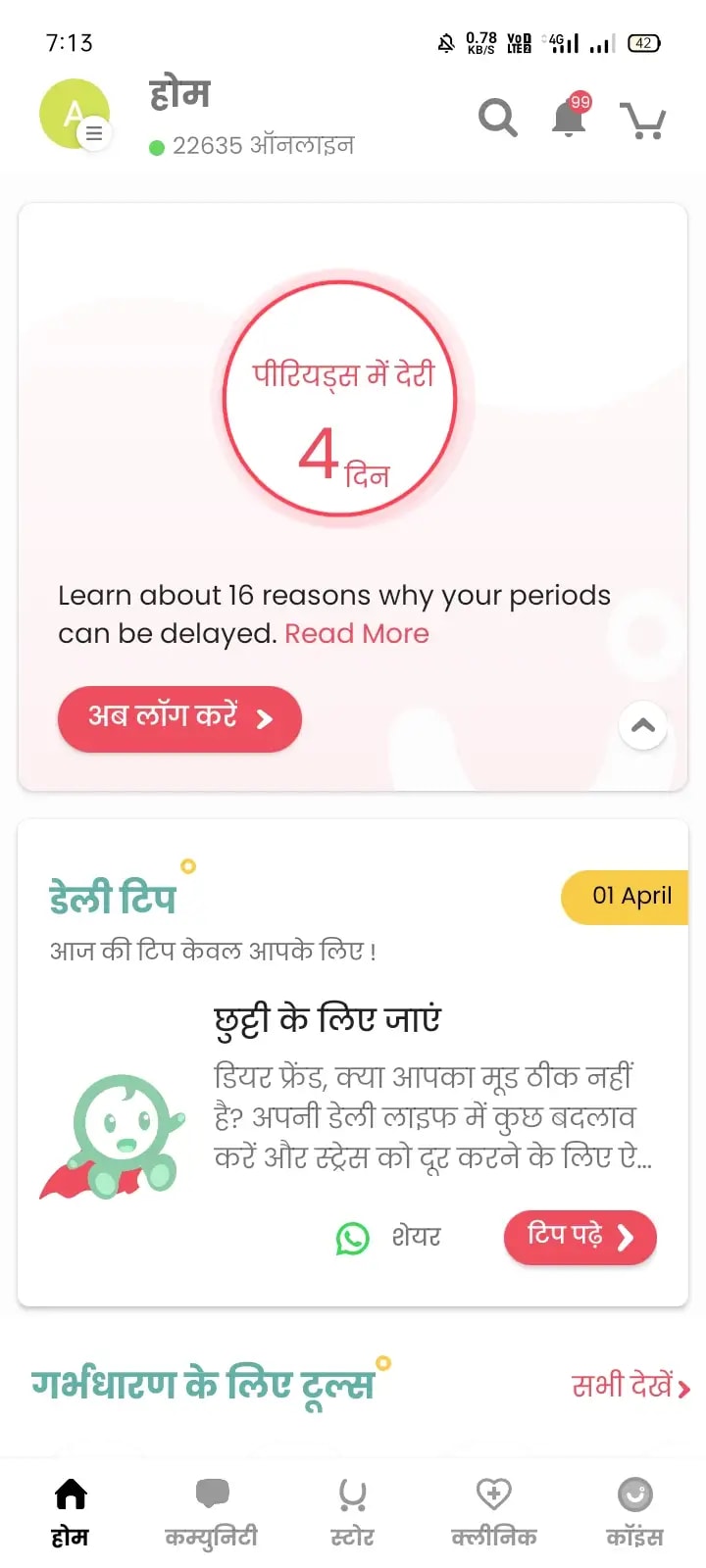This screenshot has width=706, height=1568.
Task: Open the shopping cart
Action: coord(643,121)
